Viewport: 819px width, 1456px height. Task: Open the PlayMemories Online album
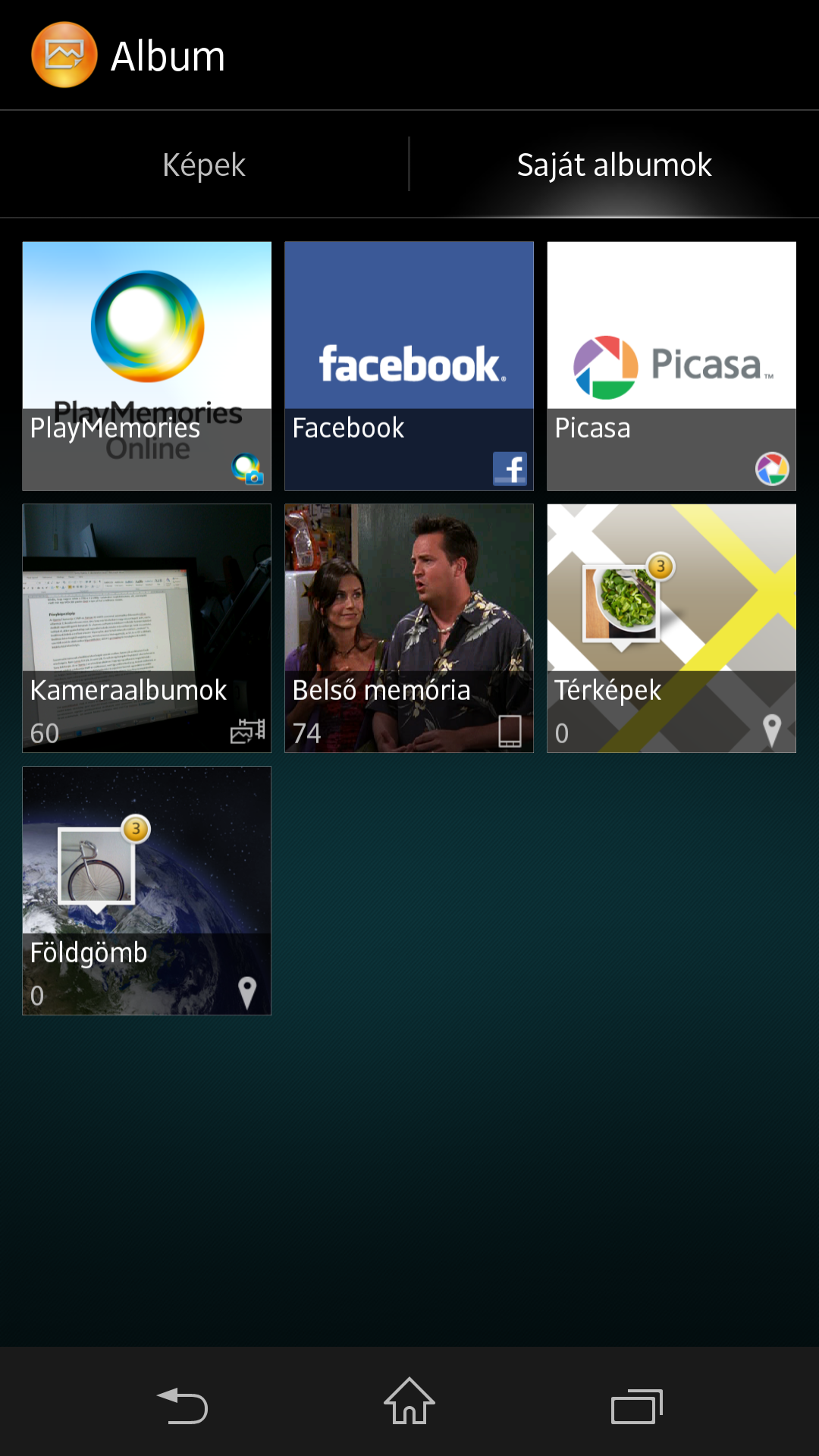click(x=147, y=366)
